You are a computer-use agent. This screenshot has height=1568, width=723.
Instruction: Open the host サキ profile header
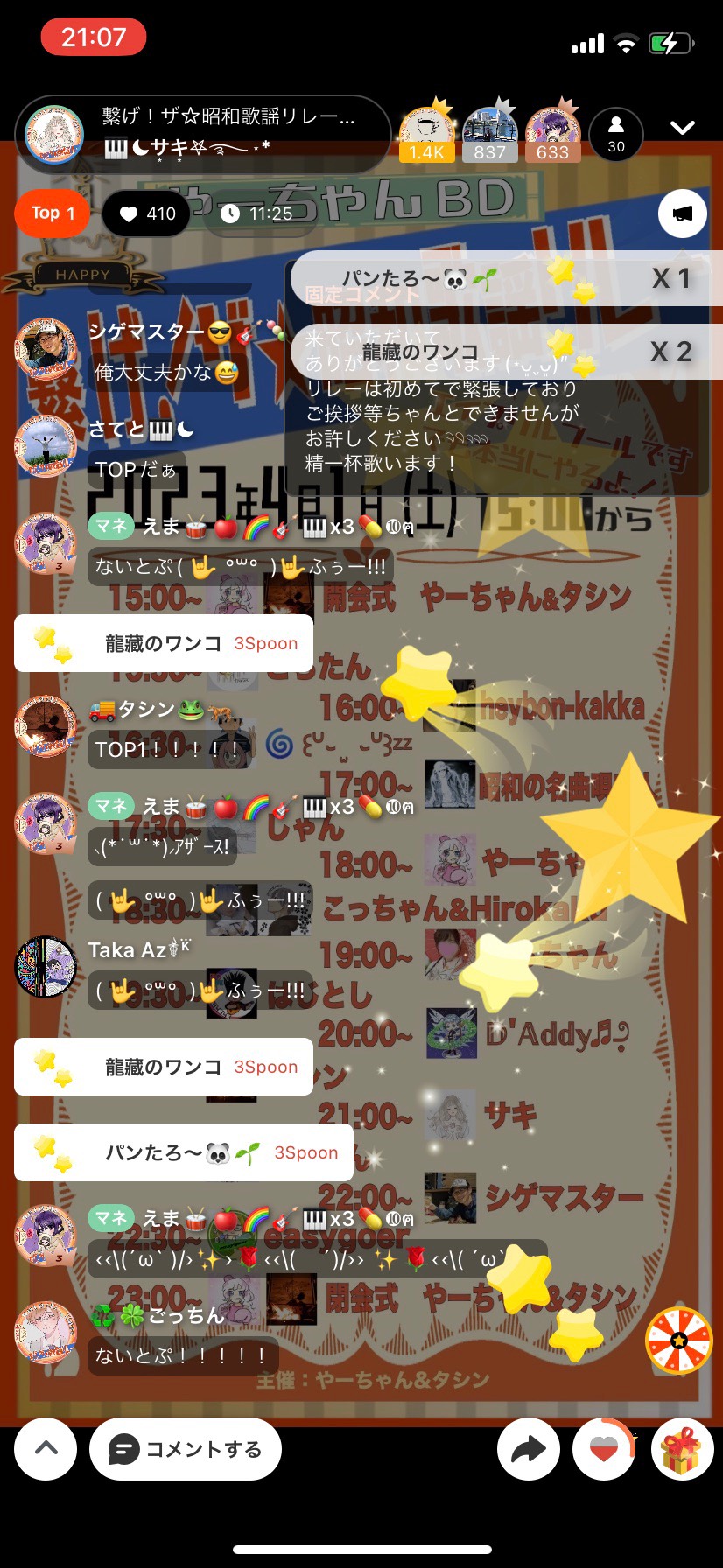tap(203, 134)
